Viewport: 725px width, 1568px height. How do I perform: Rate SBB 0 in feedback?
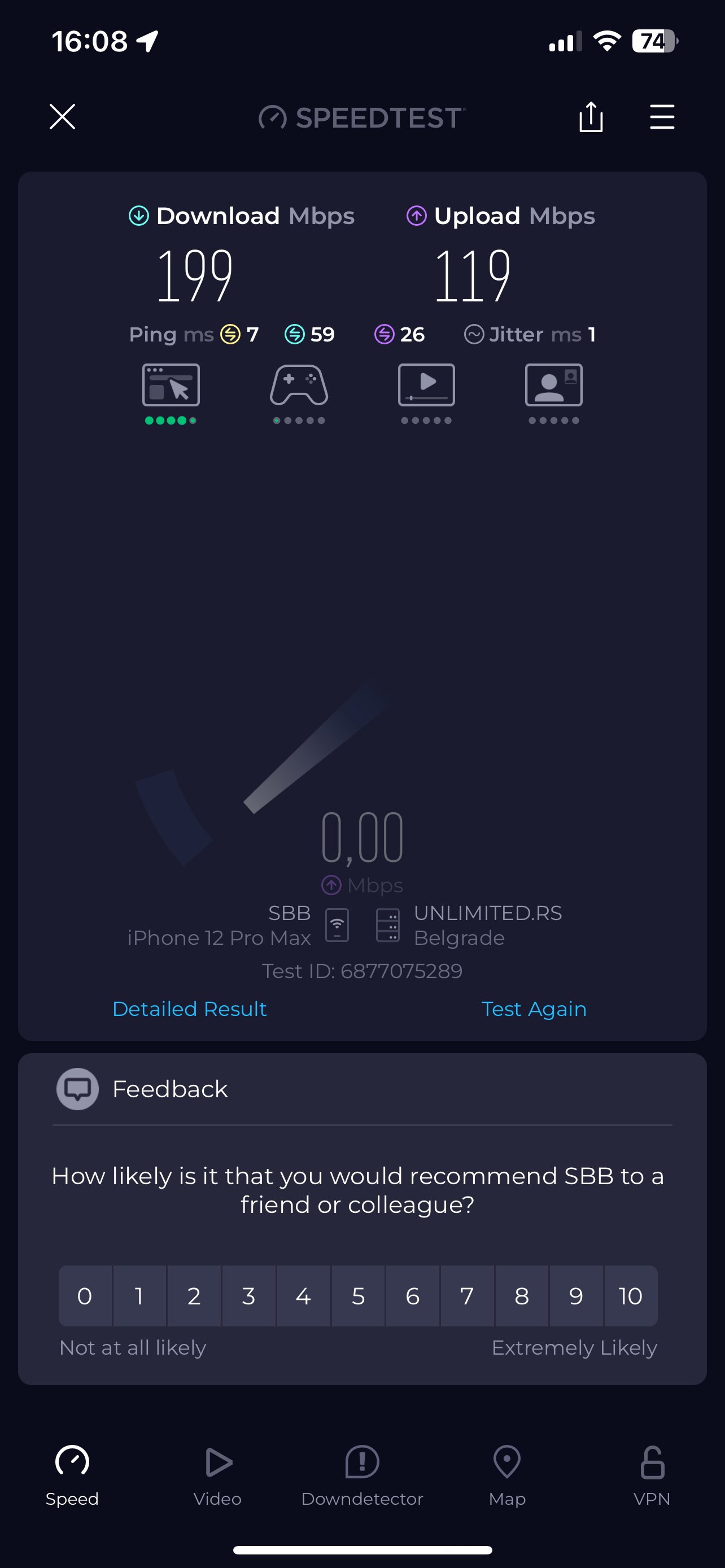85,1297
